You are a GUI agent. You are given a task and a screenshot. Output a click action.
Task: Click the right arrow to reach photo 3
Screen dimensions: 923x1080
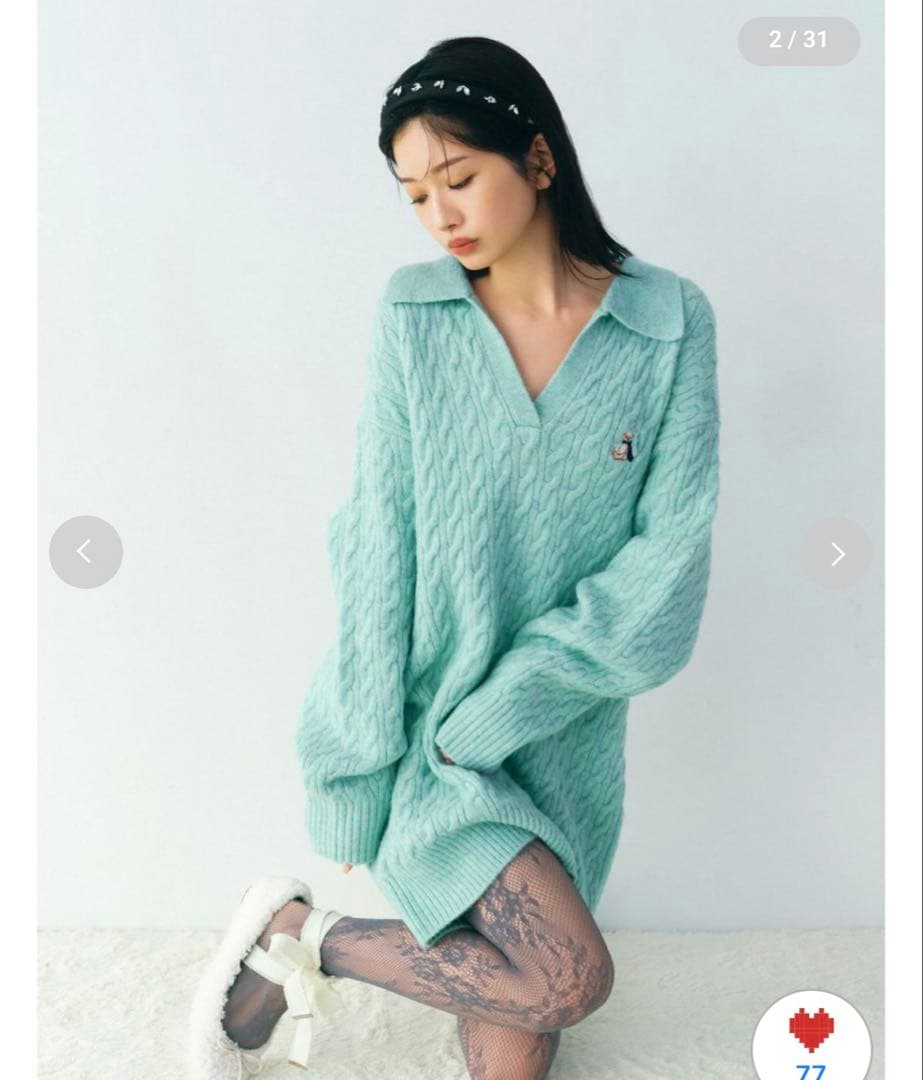click(837, 551)
